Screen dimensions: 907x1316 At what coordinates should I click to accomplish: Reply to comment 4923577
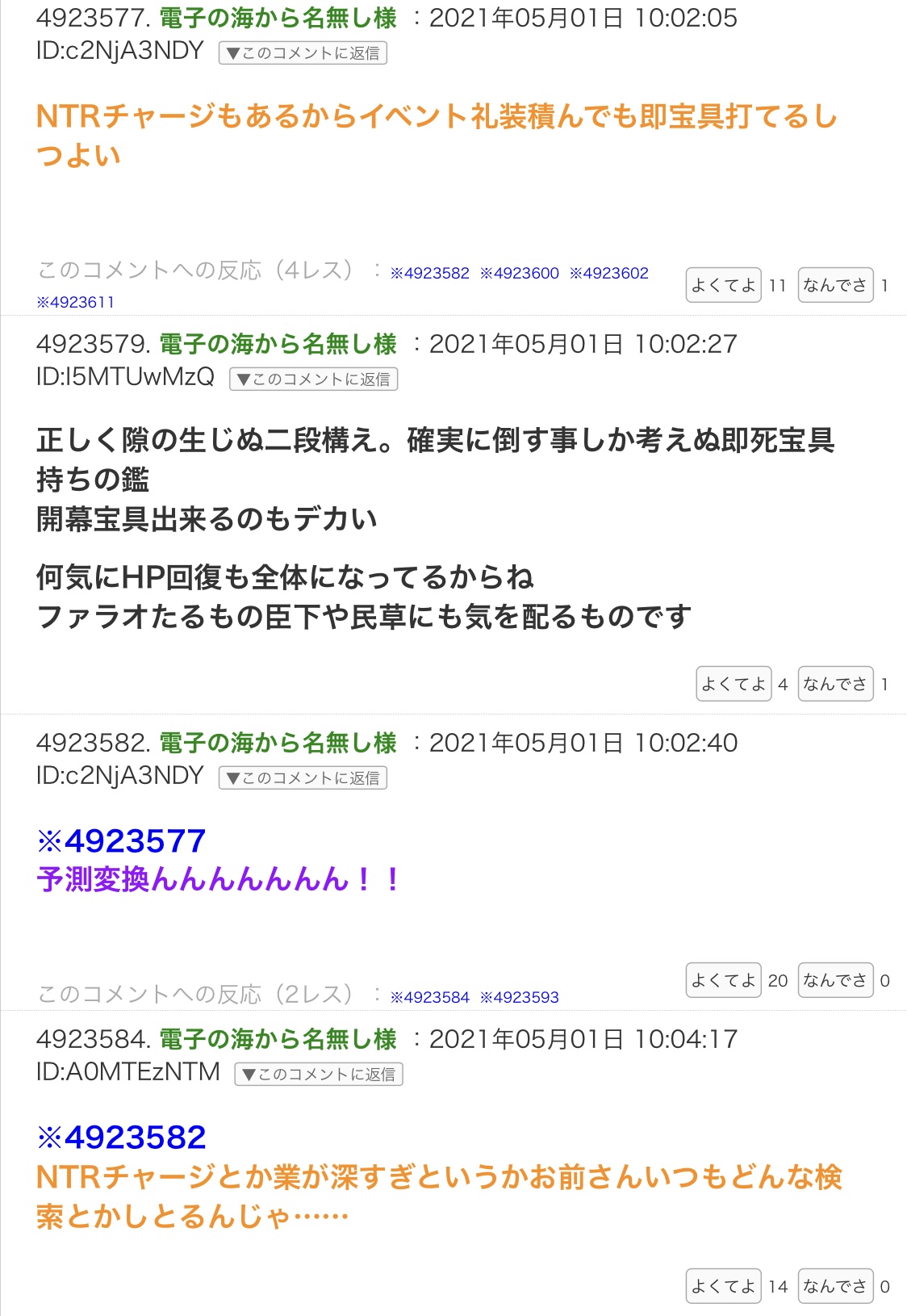click(x=303, y=53)
